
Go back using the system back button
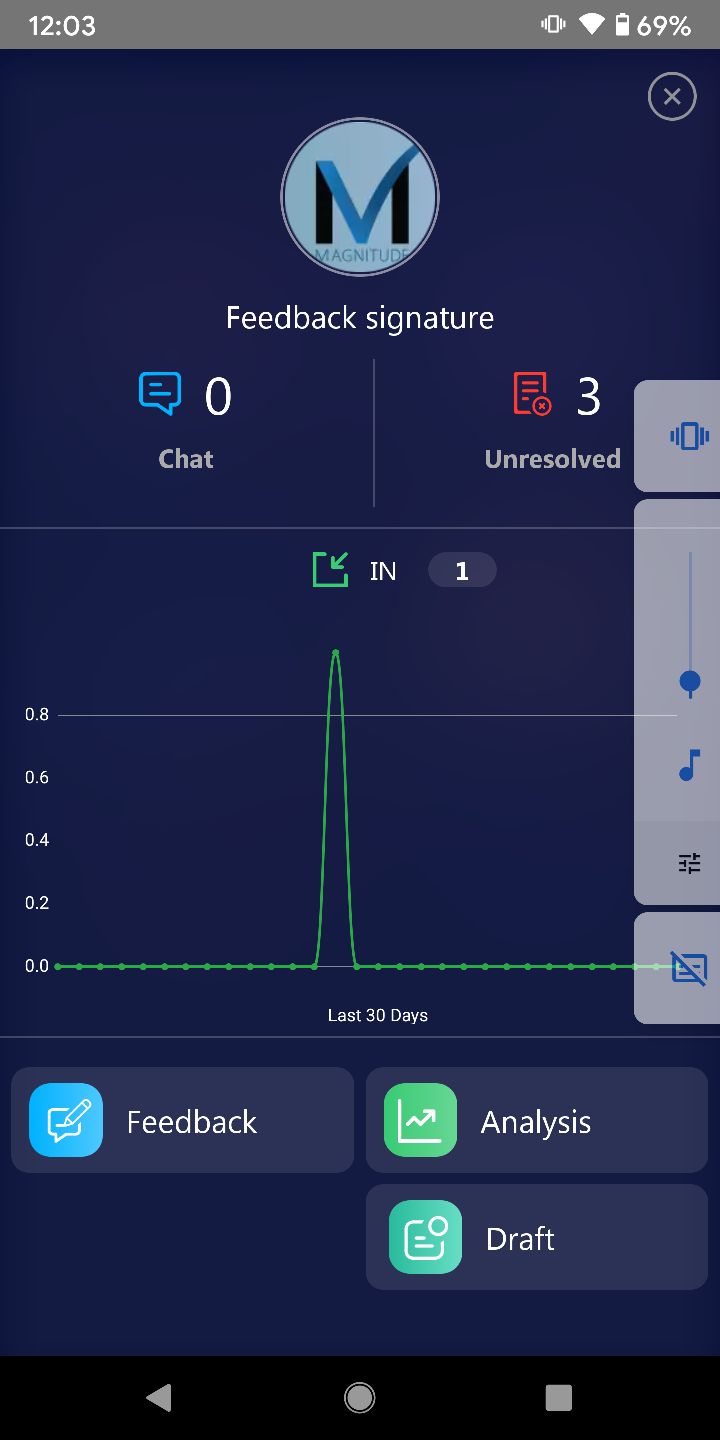pyautogui.click(x=159, y=1398)
